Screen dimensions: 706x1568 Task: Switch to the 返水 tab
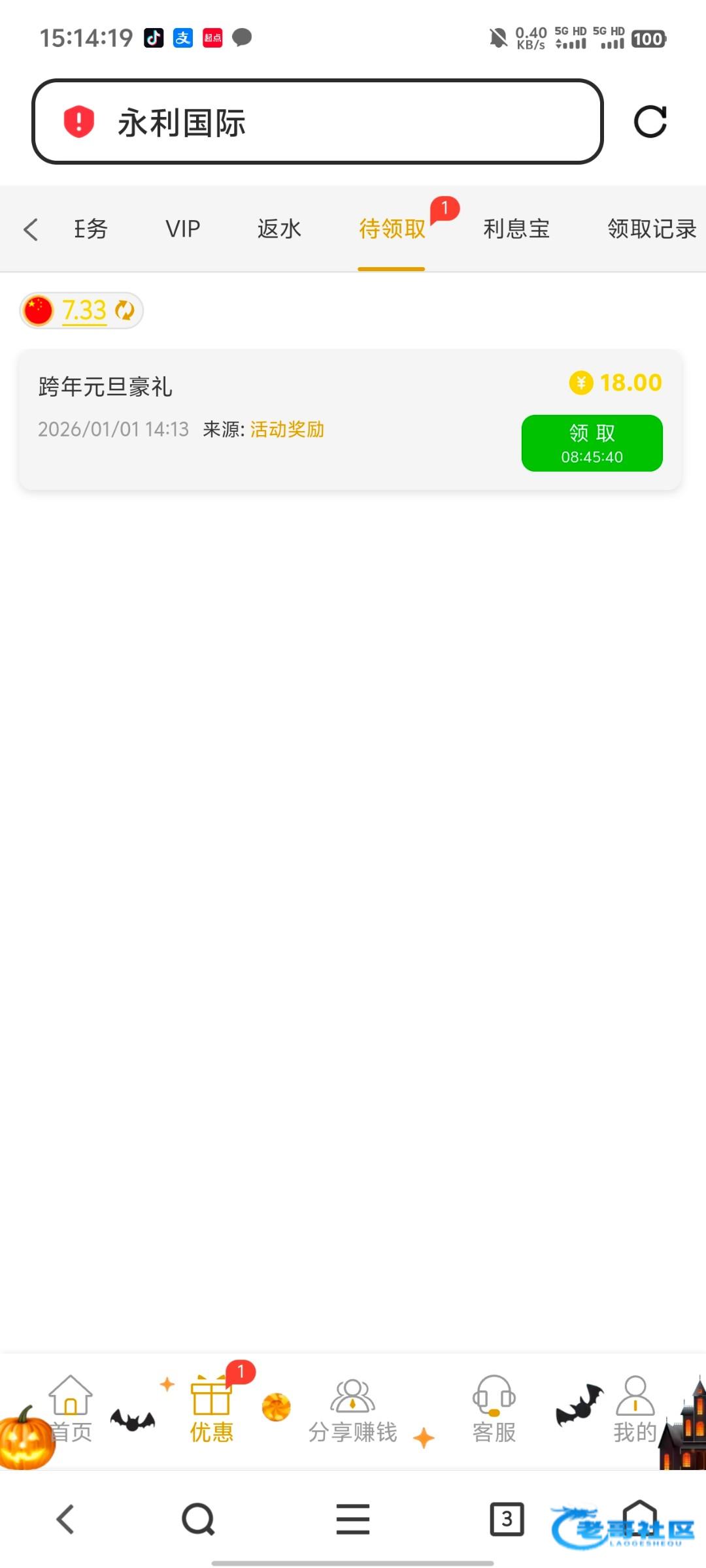279,229
